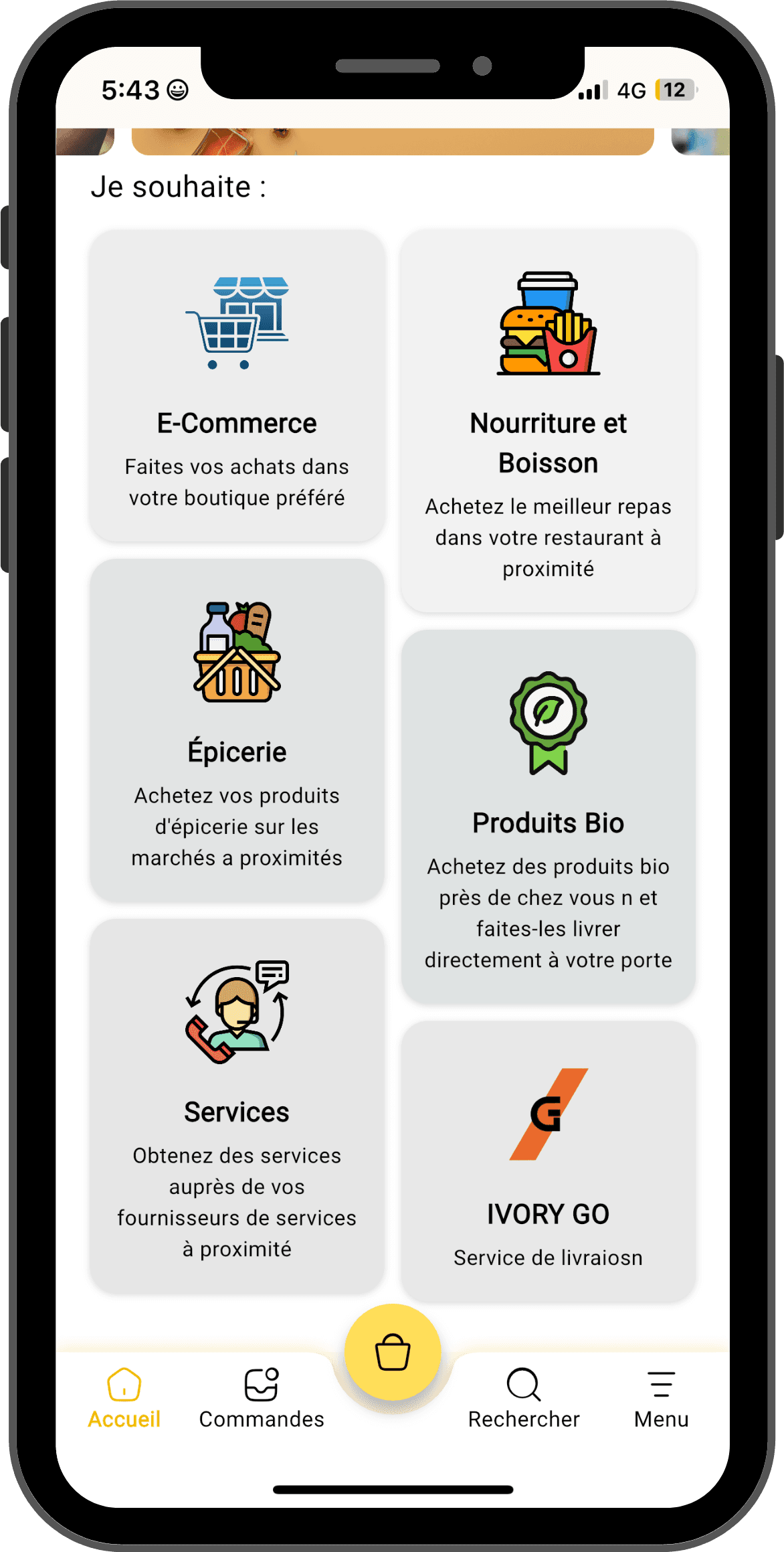Select the home icon labeled Accueil
784x1552 pixels.
point(124,1384)
